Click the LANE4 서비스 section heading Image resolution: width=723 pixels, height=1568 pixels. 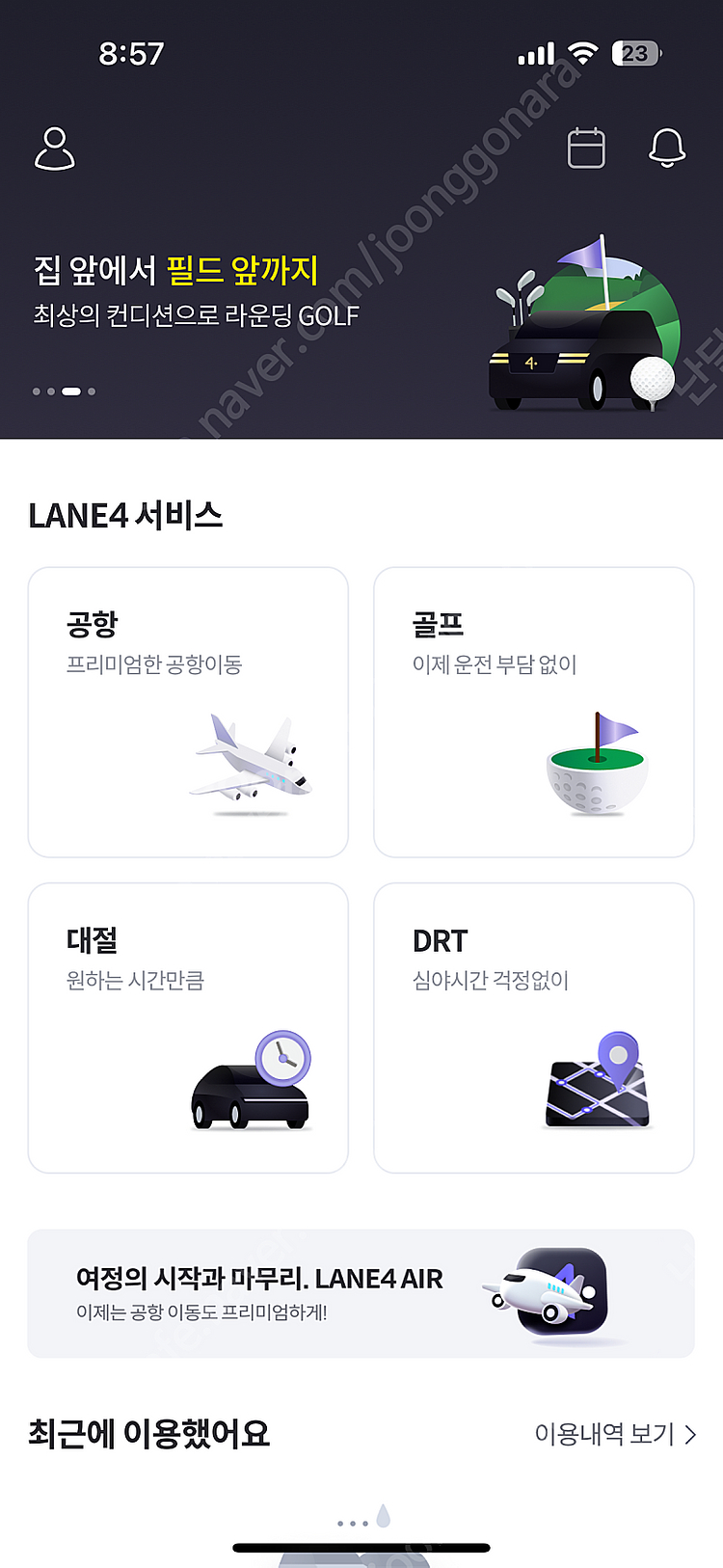pyautogui.click(x=126, y=515)
